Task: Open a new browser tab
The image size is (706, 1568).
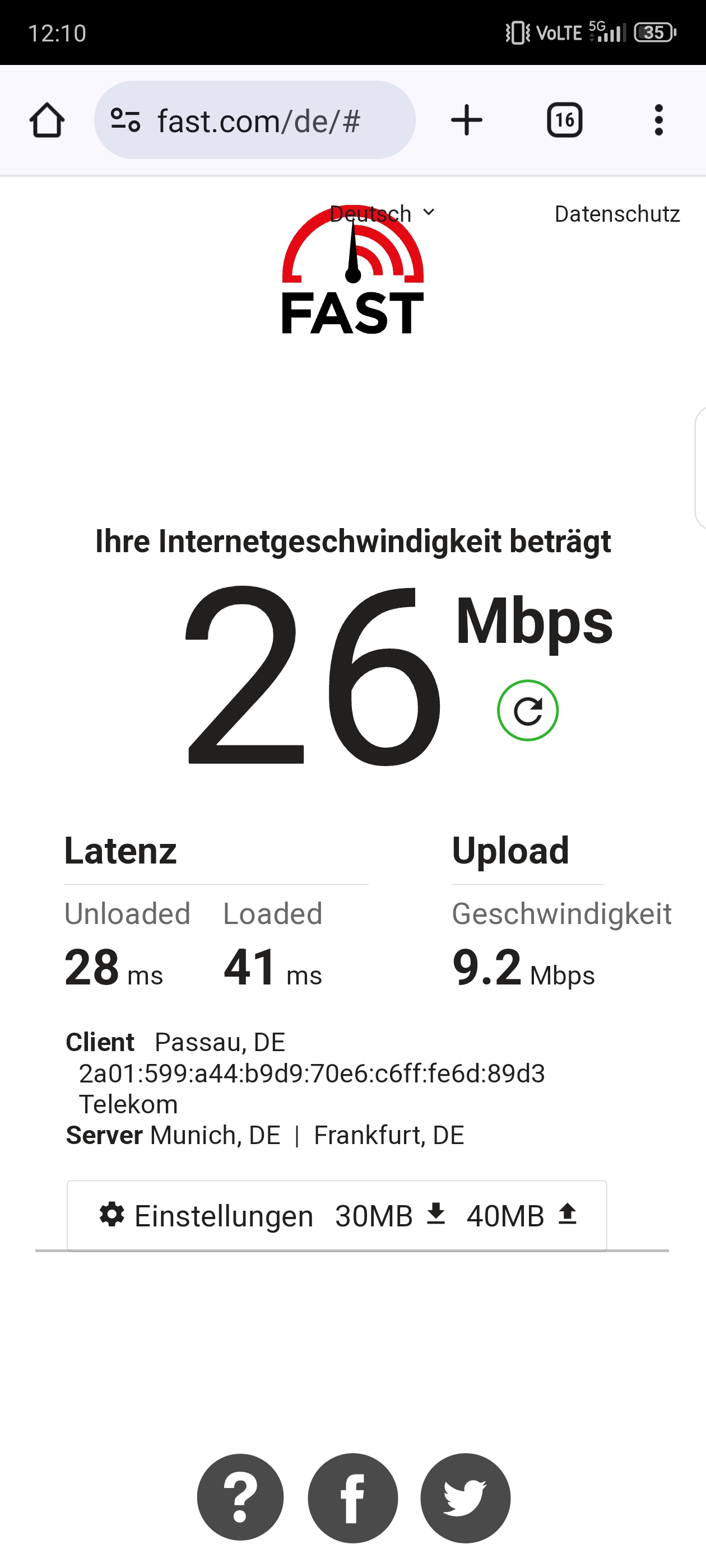Action: pyautogui.click(x=467, y=120)
